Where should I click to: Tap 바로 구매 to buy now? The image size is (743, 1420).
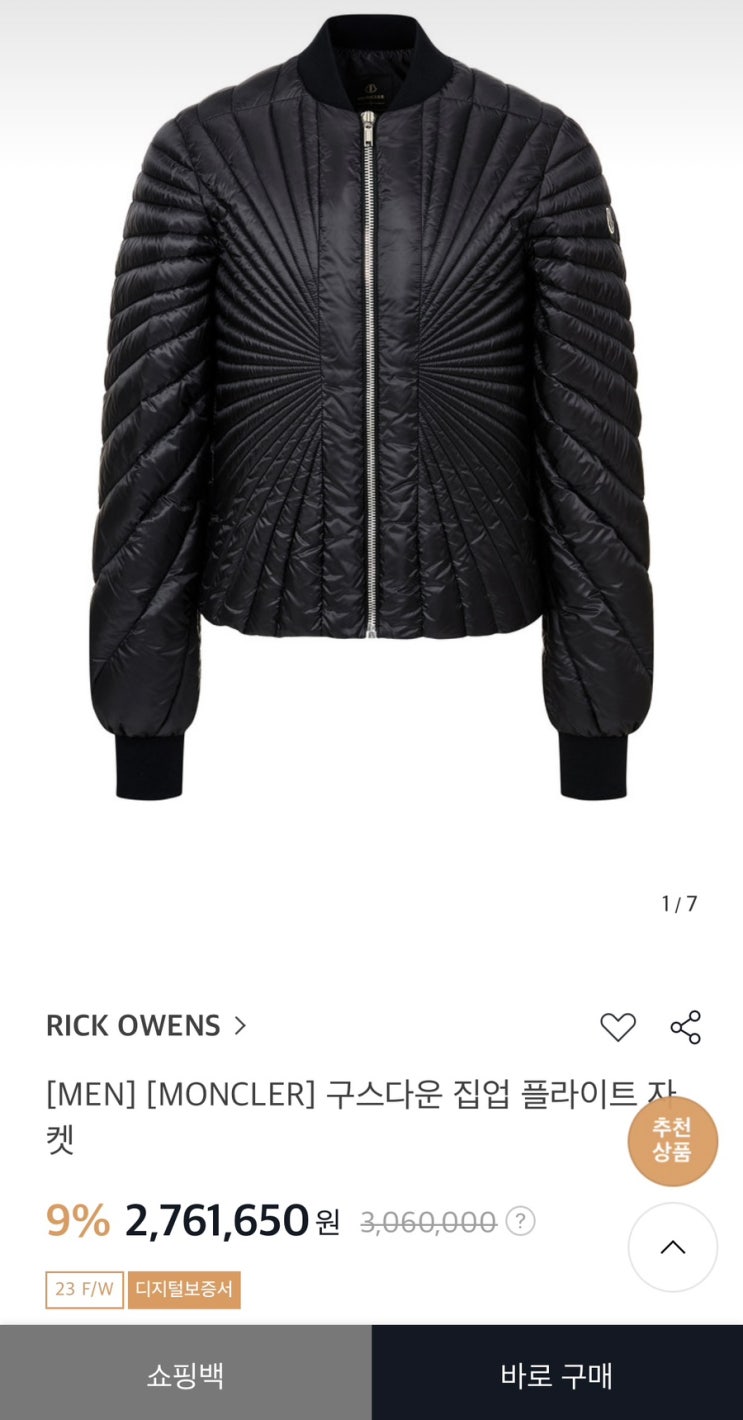(x=557, y=1373)
